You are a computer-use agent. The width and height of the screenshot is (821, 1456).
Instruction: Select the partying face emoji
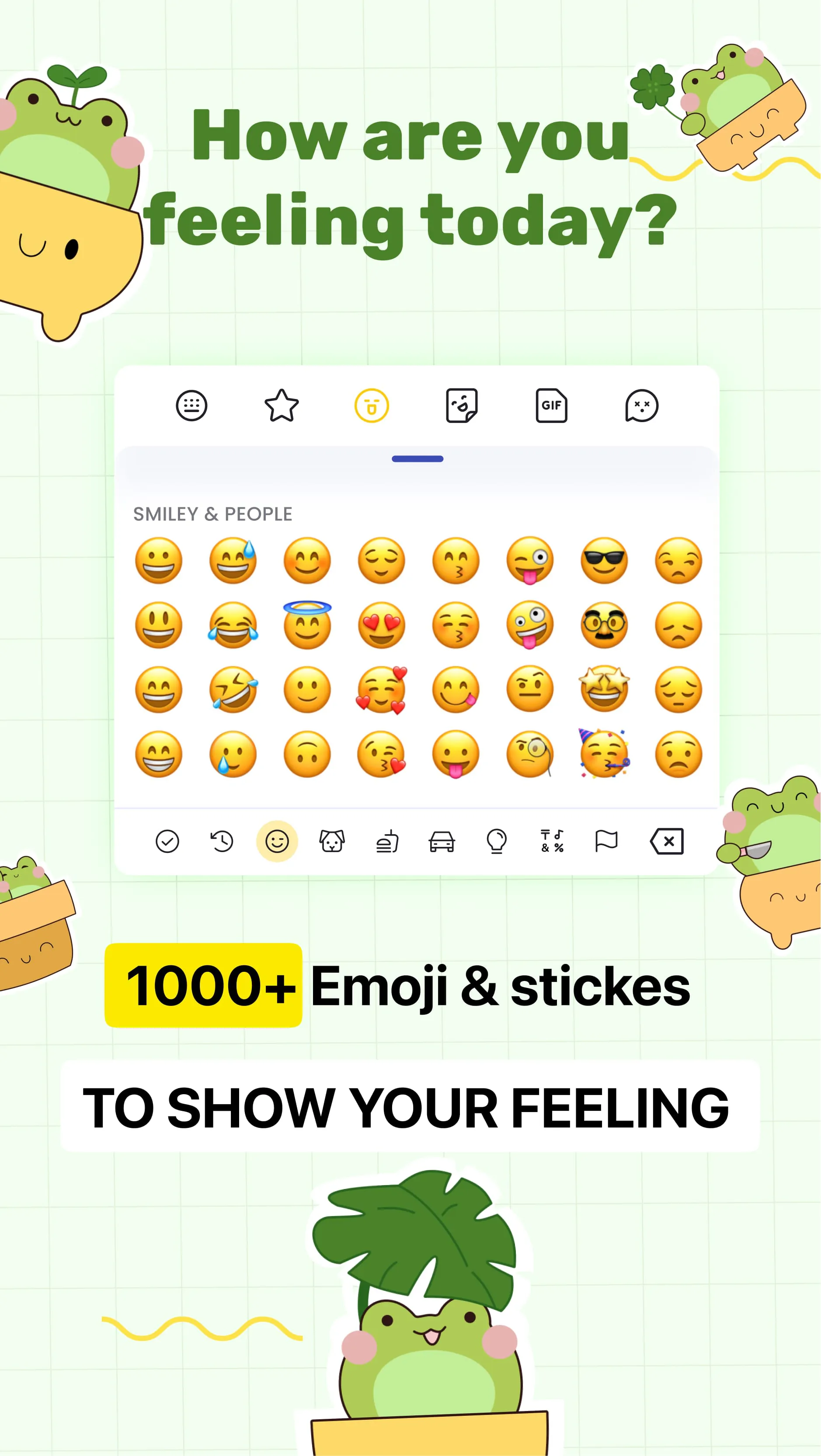pyautogui.click(x=605, y=756)
